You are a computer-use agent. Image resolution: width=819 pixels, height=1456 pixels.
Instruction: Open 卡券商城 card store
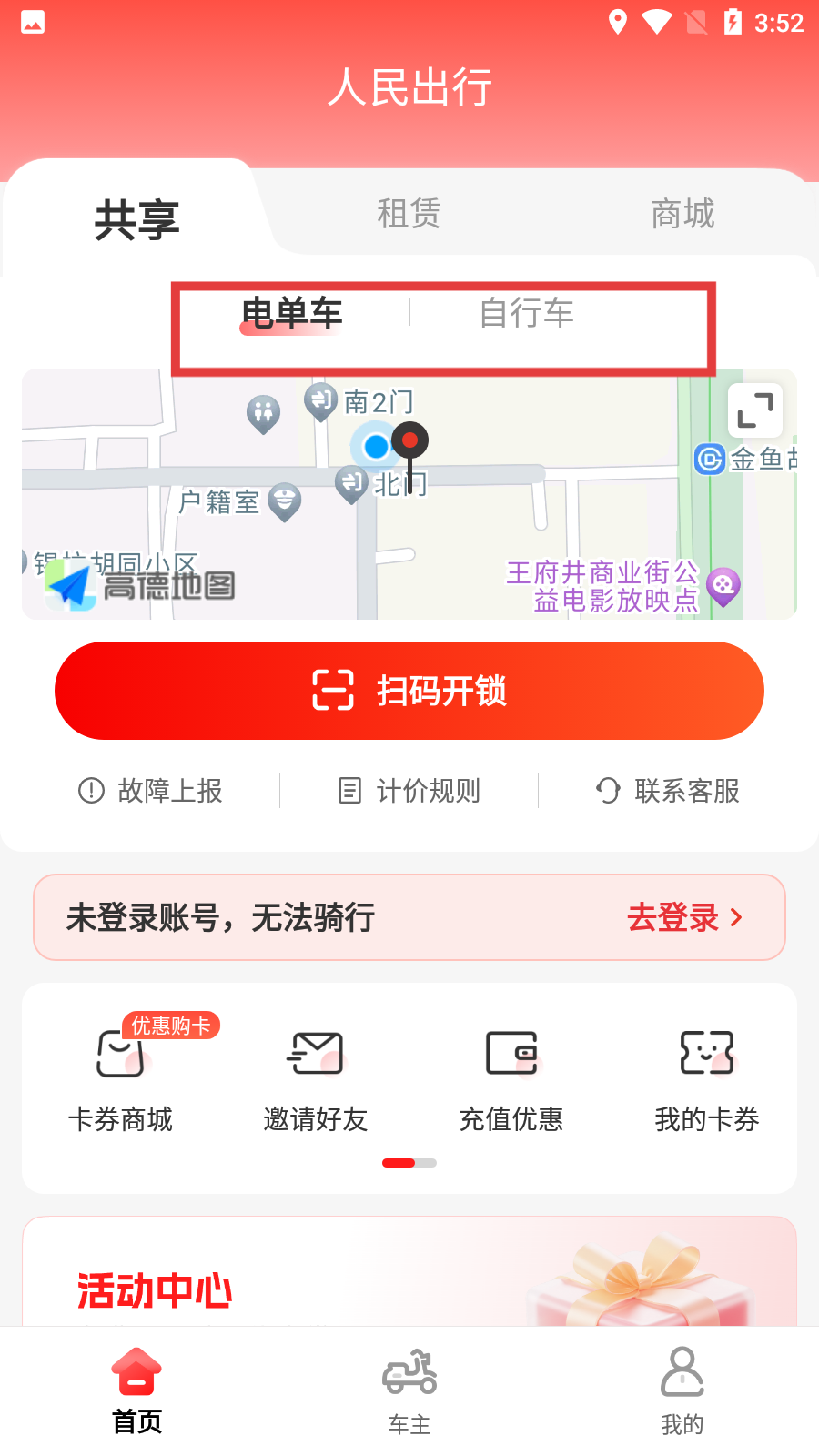(x=121, y=1079)
